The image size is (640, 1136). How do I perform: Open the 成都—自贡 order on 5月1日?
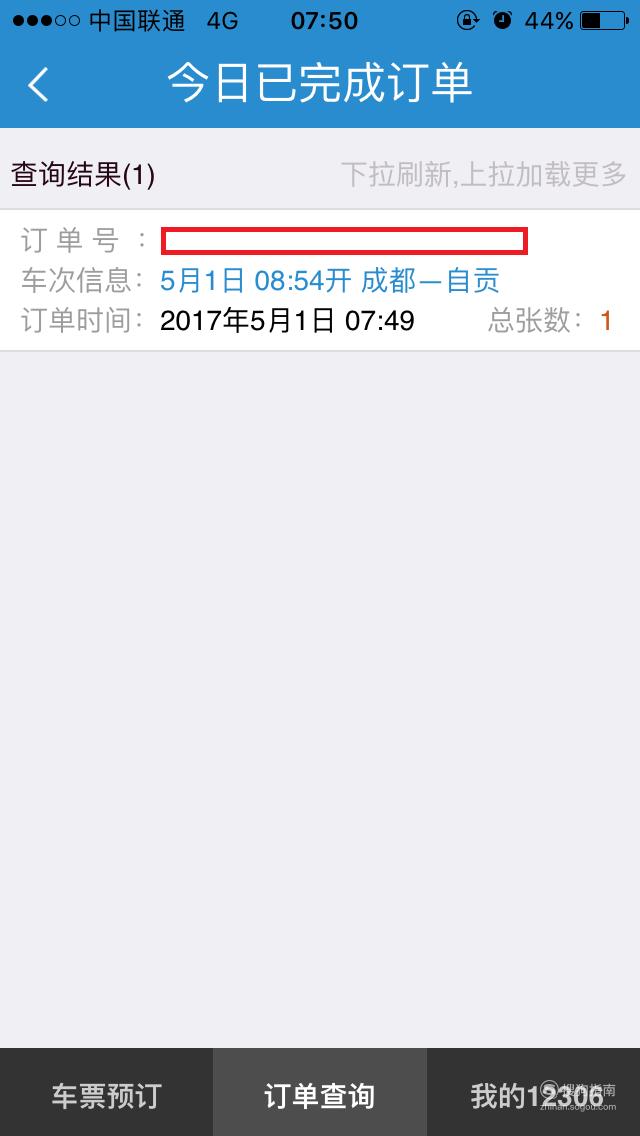click(x=320, y=280)
